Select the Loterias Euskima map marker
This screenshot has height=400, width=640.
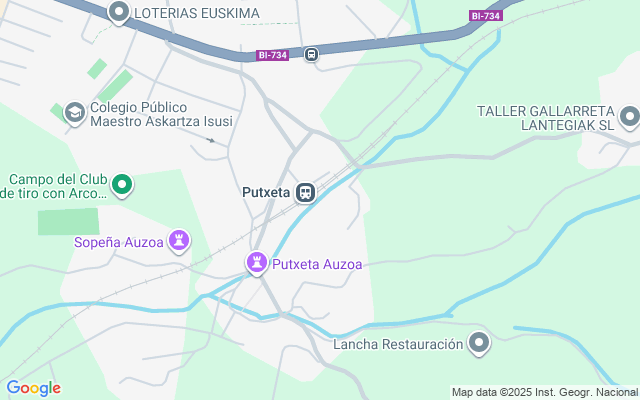coord(120,13)
